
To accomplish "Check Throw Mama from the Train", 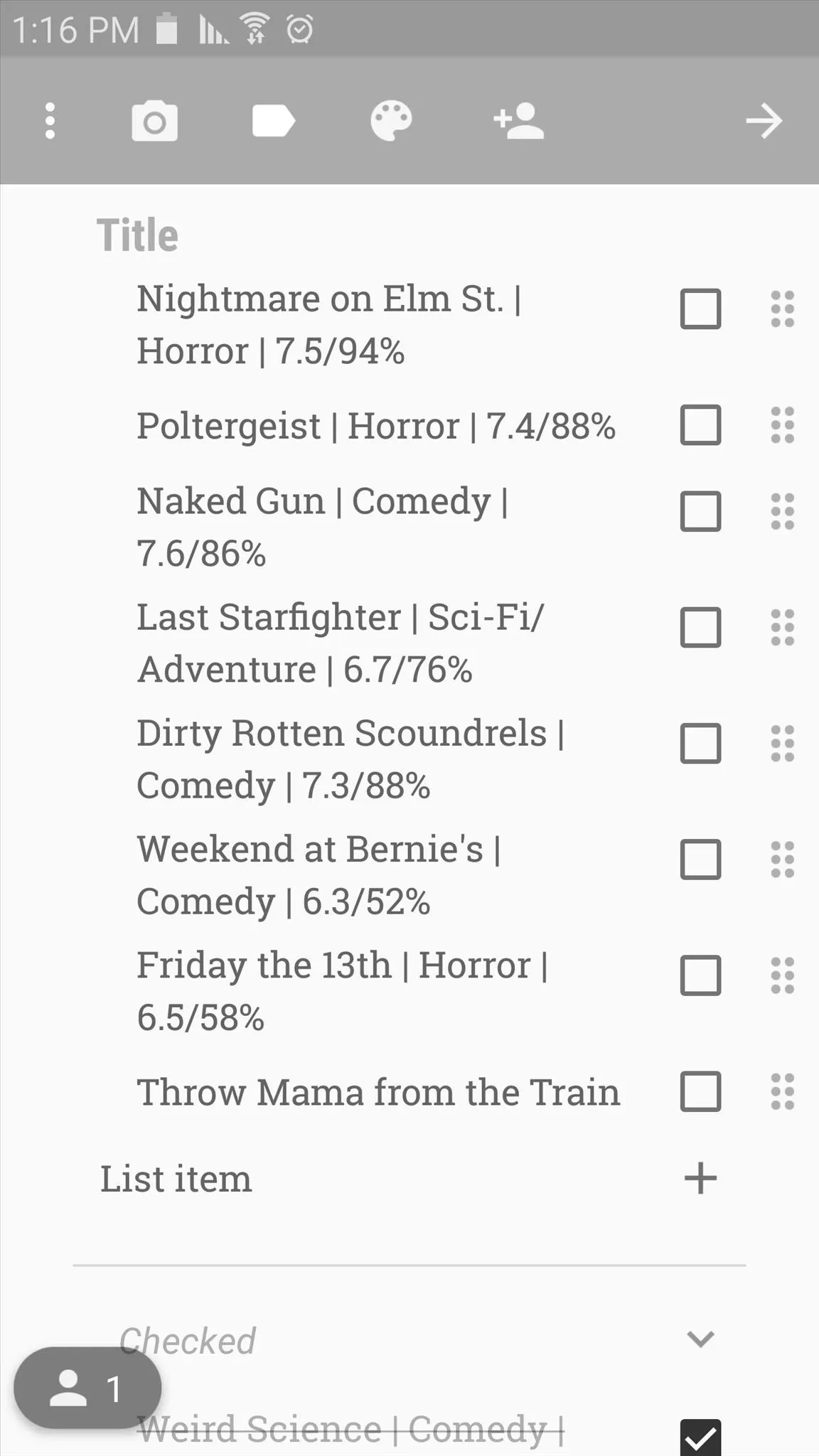I will point(701,1091).
